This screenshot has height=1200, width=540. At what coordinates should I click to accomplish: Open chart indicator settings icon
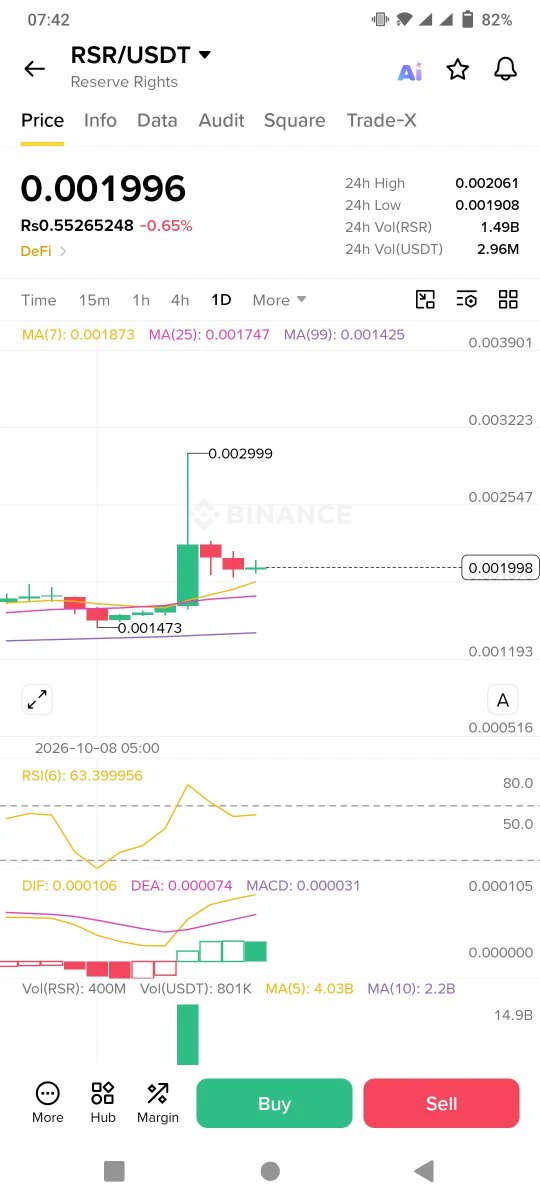point(467,299)
